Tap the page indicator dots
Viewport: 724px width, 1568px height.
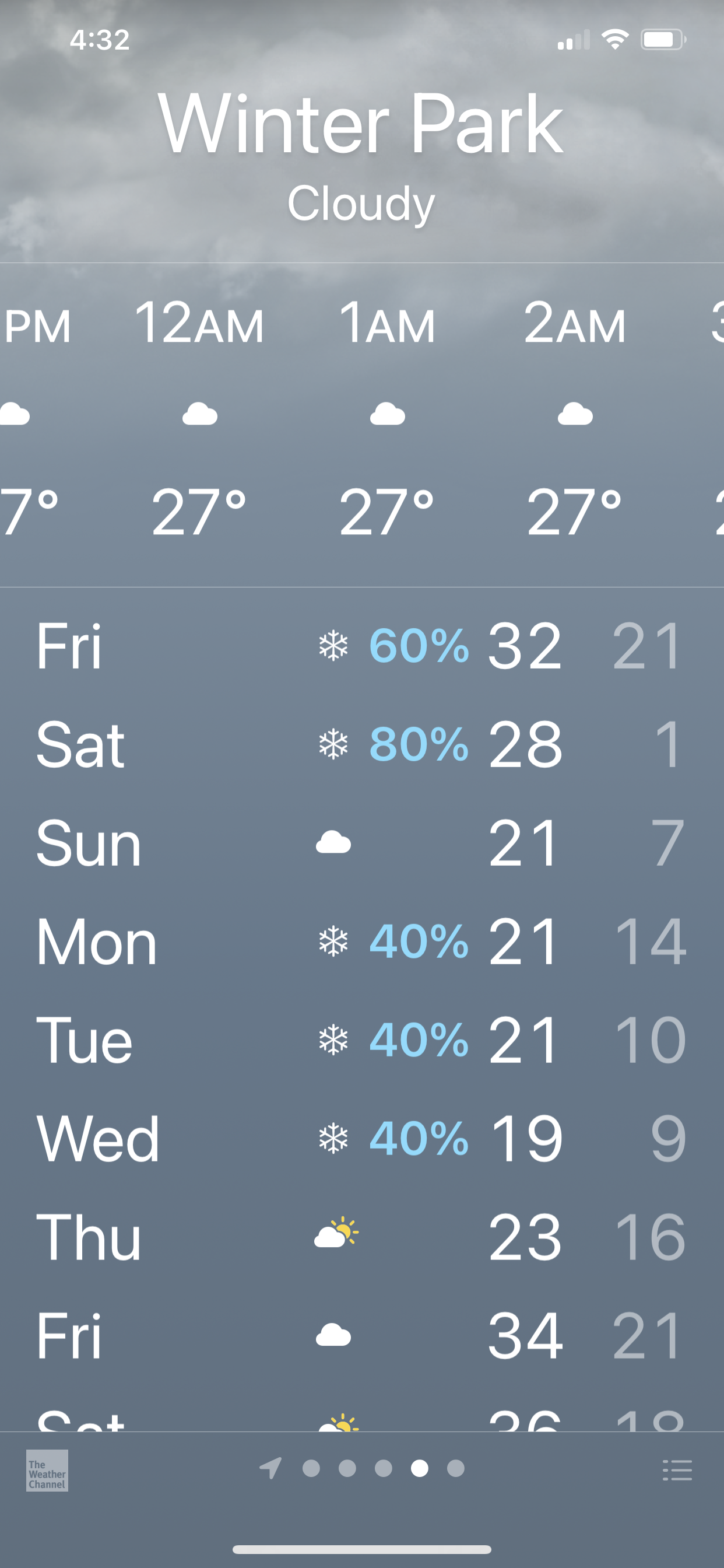(362, 1468)
